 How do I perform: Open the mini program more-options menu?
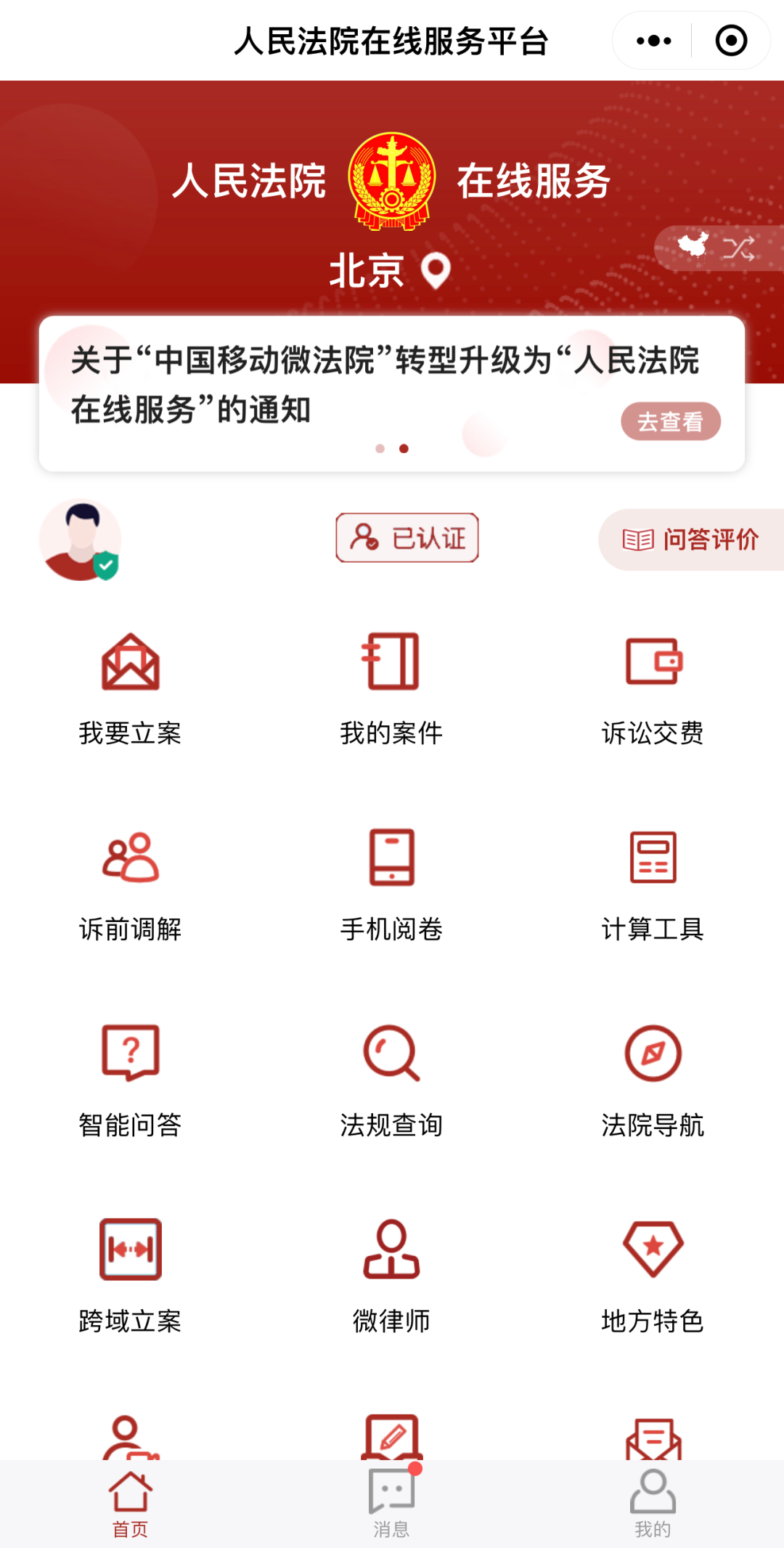coord(653,41)
